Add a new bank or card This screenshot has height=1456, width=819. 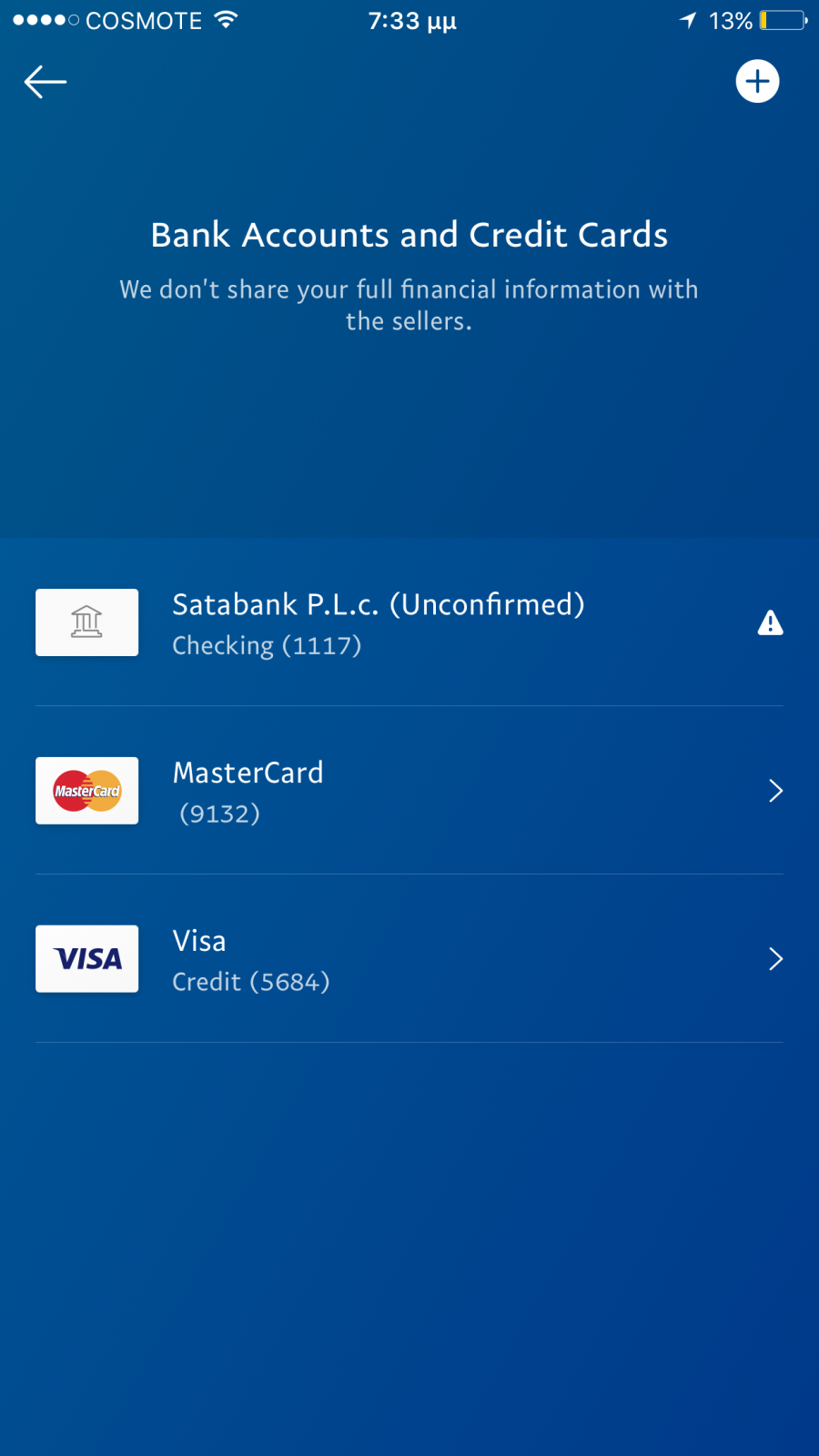(757, 82)
